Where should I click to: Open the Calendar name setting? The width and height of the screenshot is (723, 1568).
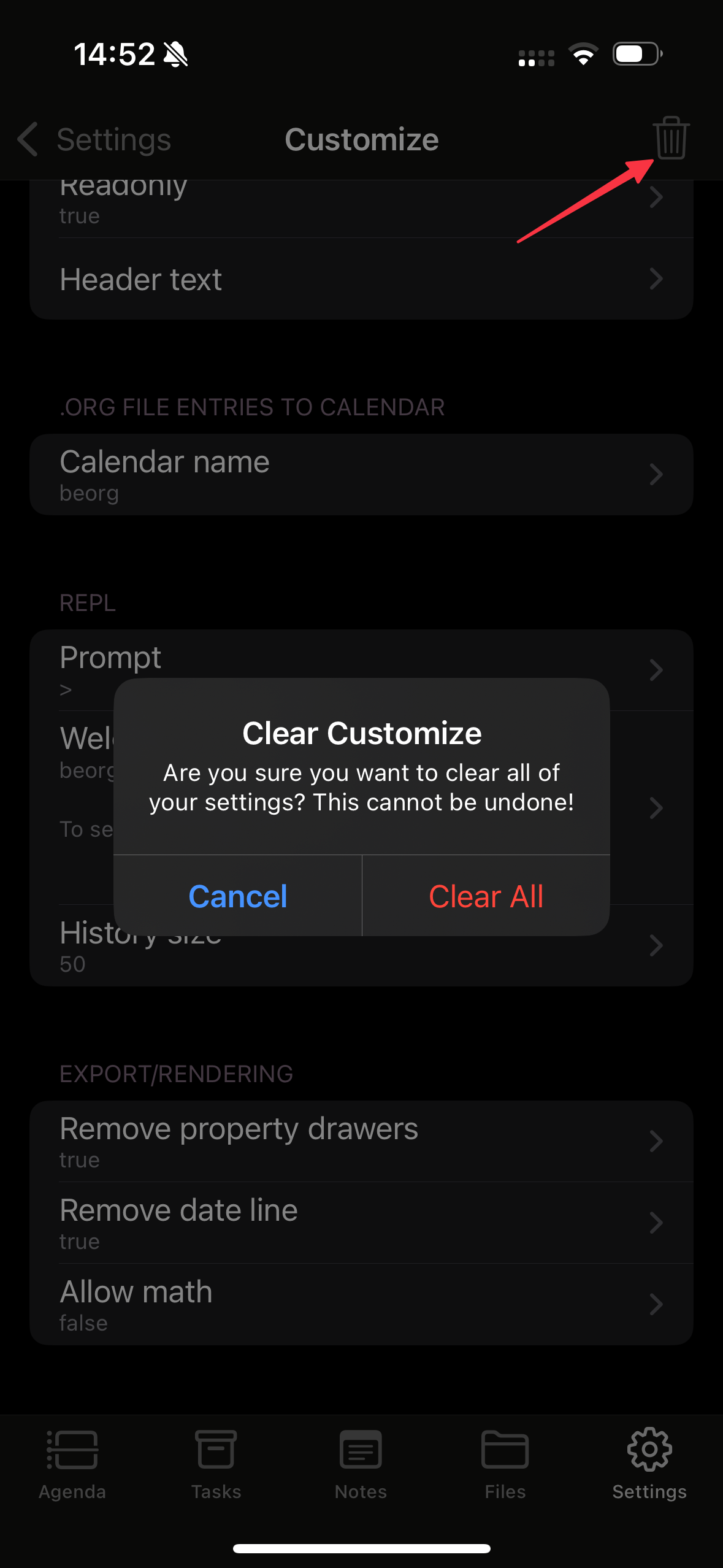(x=362, y=474)
